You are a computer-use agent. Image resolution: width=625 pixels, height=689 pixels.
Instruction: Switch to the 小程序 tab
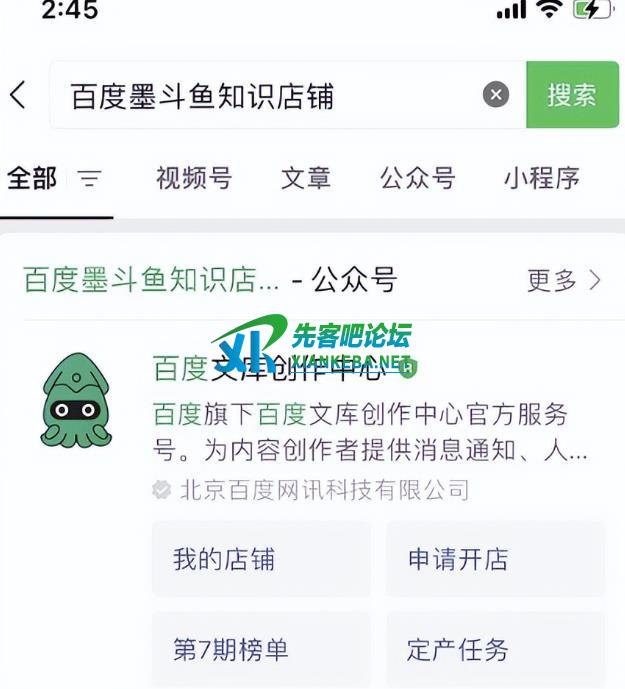pyautogui.click(x=541, y=179)
